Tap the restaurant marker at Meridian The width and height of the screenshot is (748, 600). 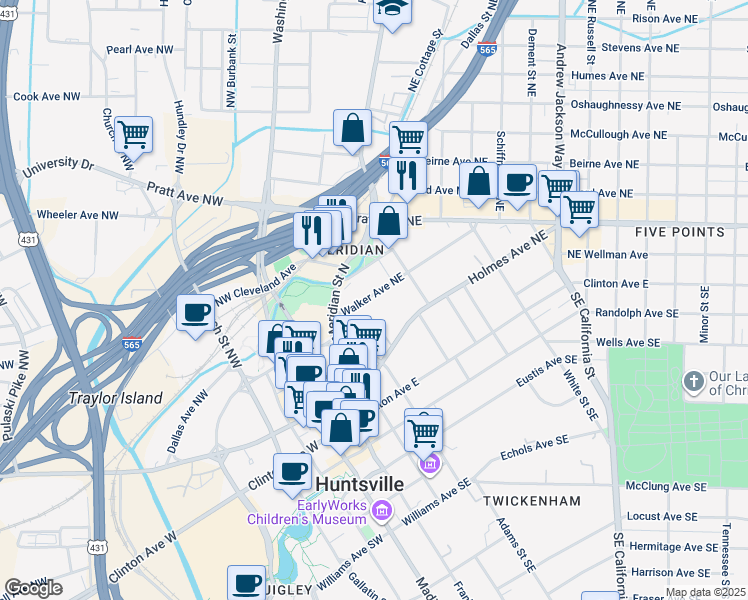click(x=313, y=230)
